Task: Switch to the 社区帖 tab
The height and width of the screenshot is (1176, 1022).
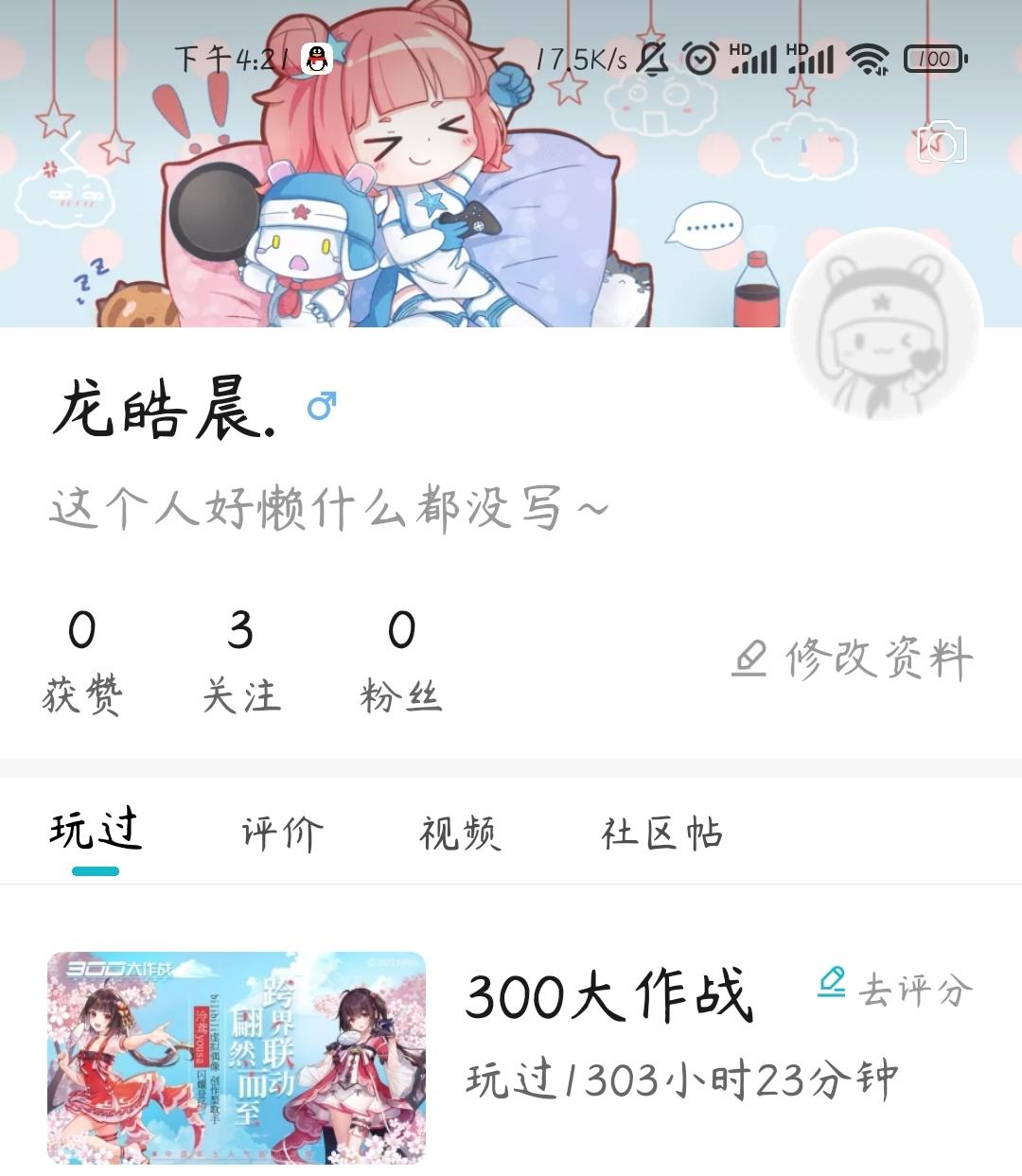Action: (x=662, y=834)
